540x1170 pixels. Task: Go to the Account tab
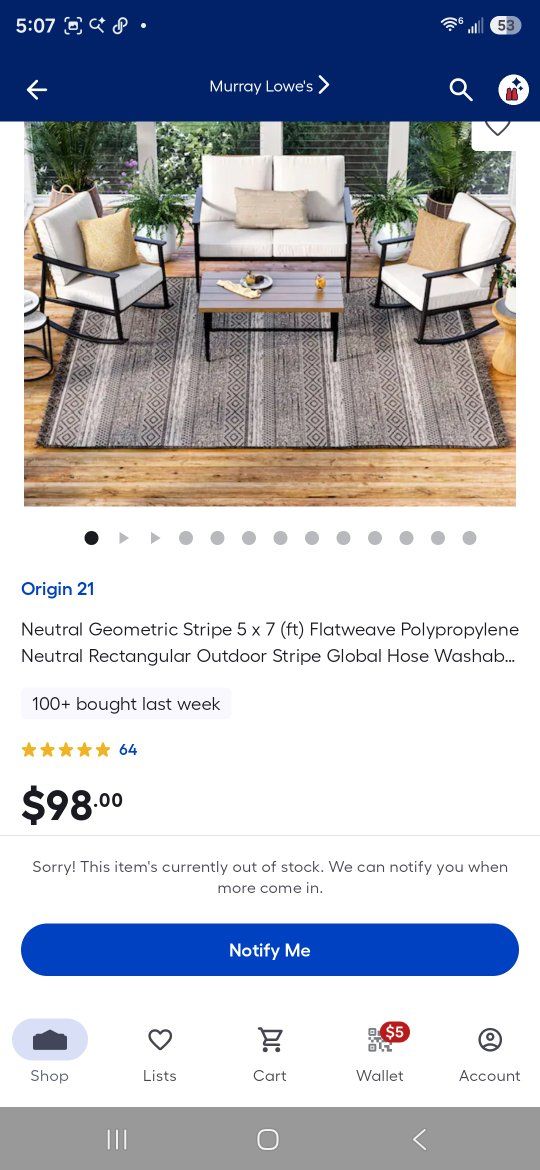pyautogui.click(x=490, y=1052)
